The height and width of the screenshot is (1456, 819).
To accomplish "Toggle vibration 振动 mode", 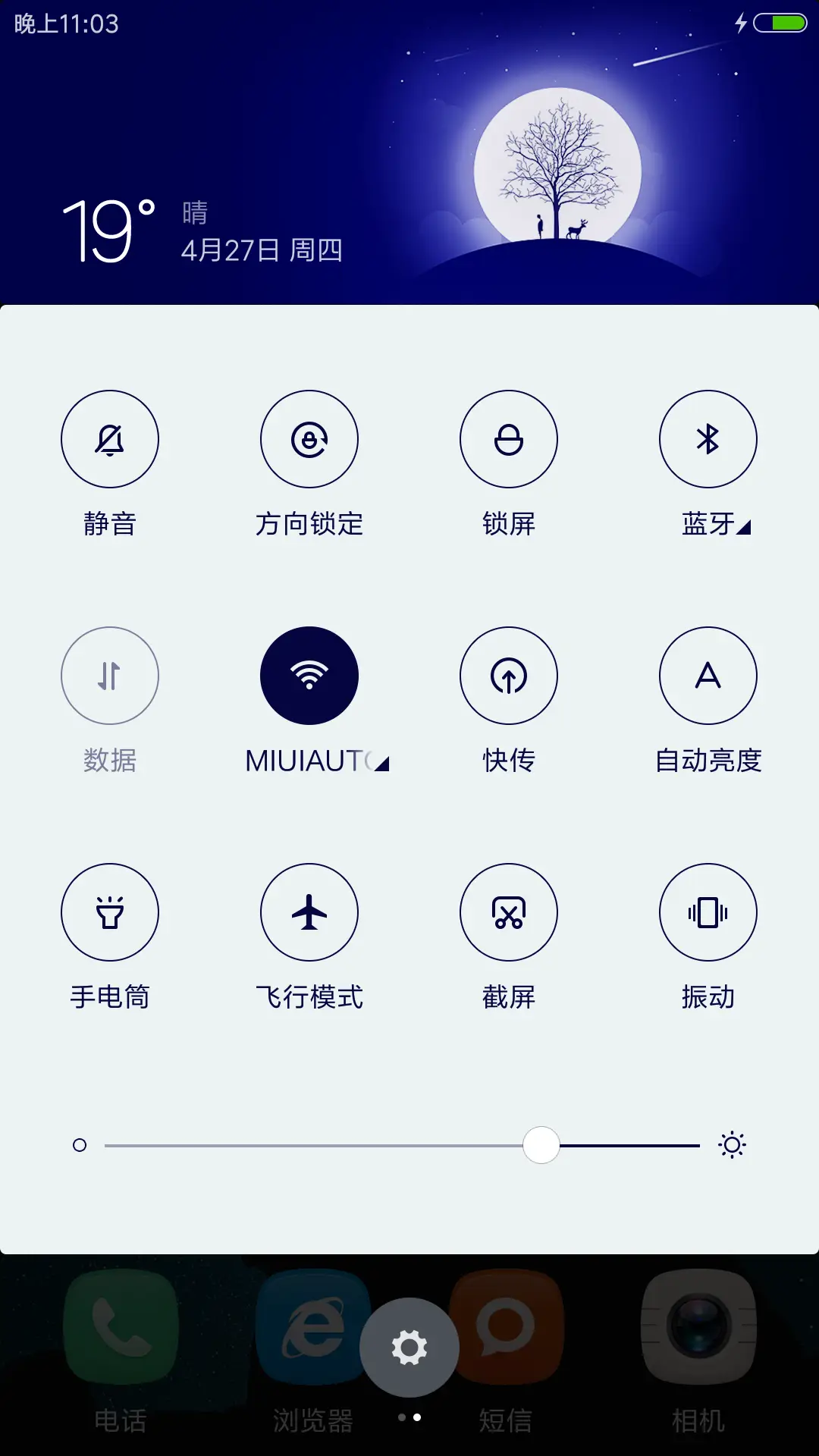I will (x=708, y=912).
